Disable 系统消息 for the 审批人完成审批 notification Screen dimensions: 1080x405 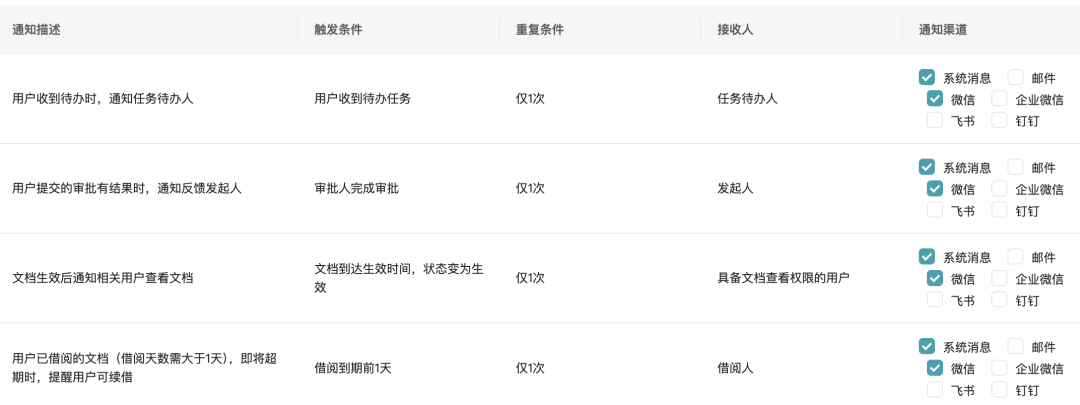(x=926, y=167)
